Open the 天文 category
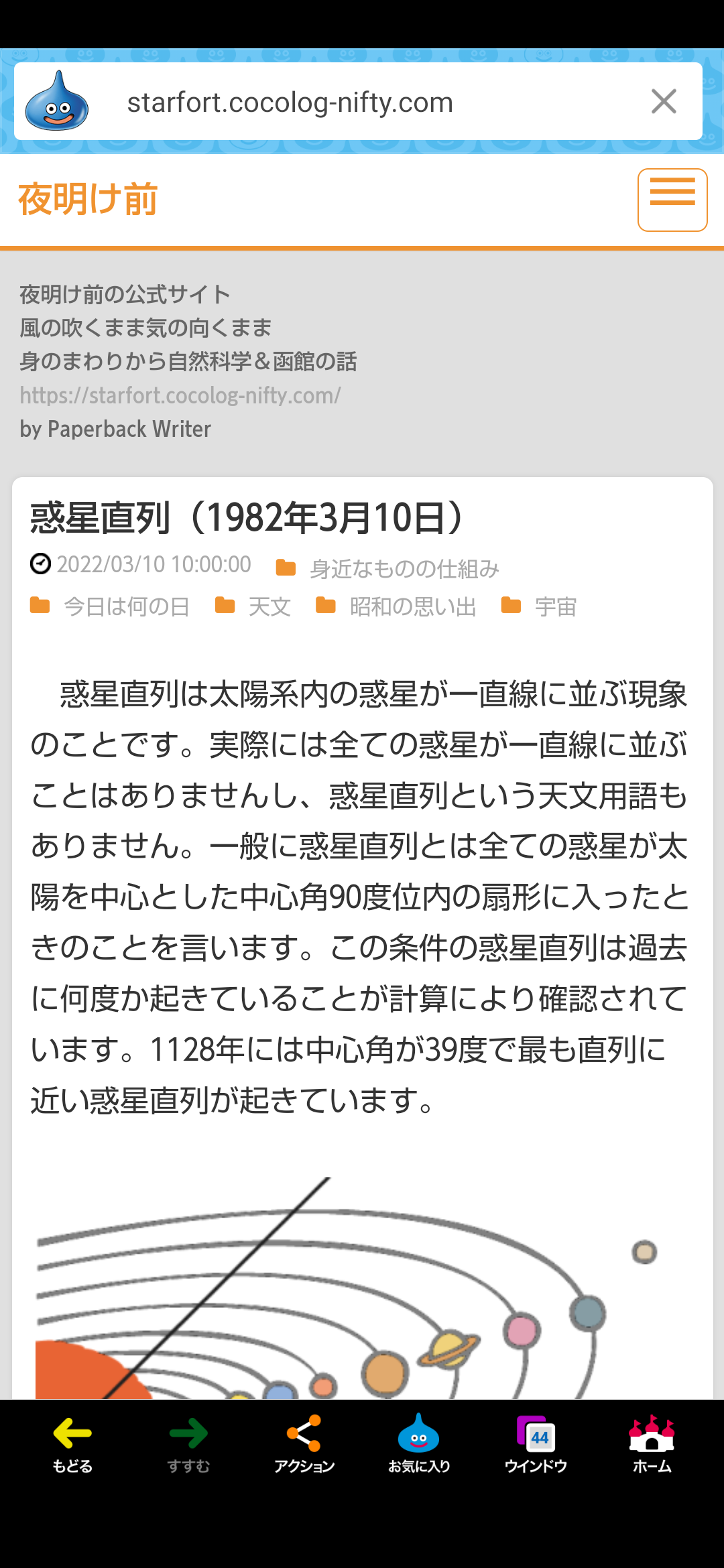 point(269,607)
